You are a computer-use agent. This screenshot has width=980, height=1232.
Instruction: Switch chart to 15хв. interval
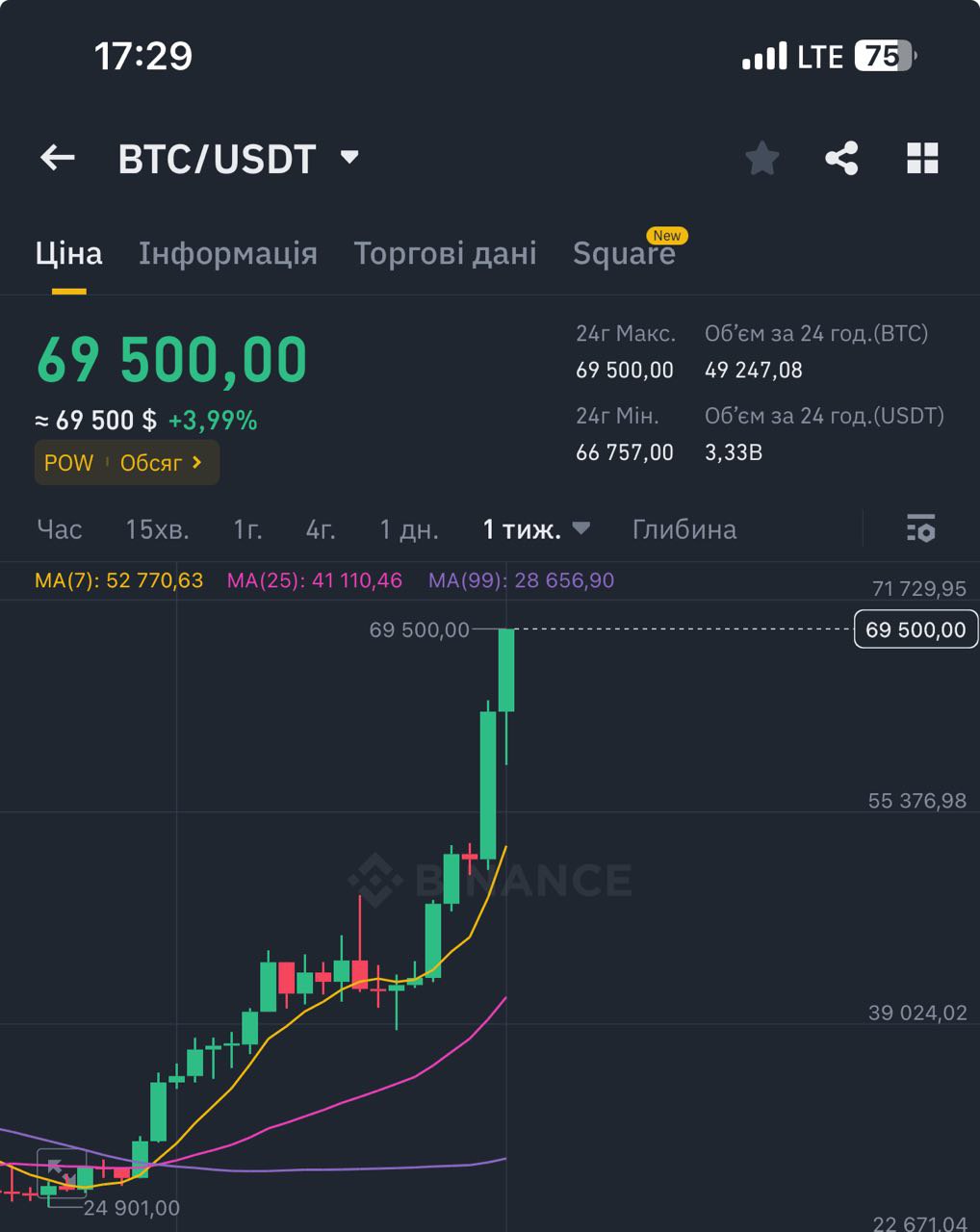157,529
